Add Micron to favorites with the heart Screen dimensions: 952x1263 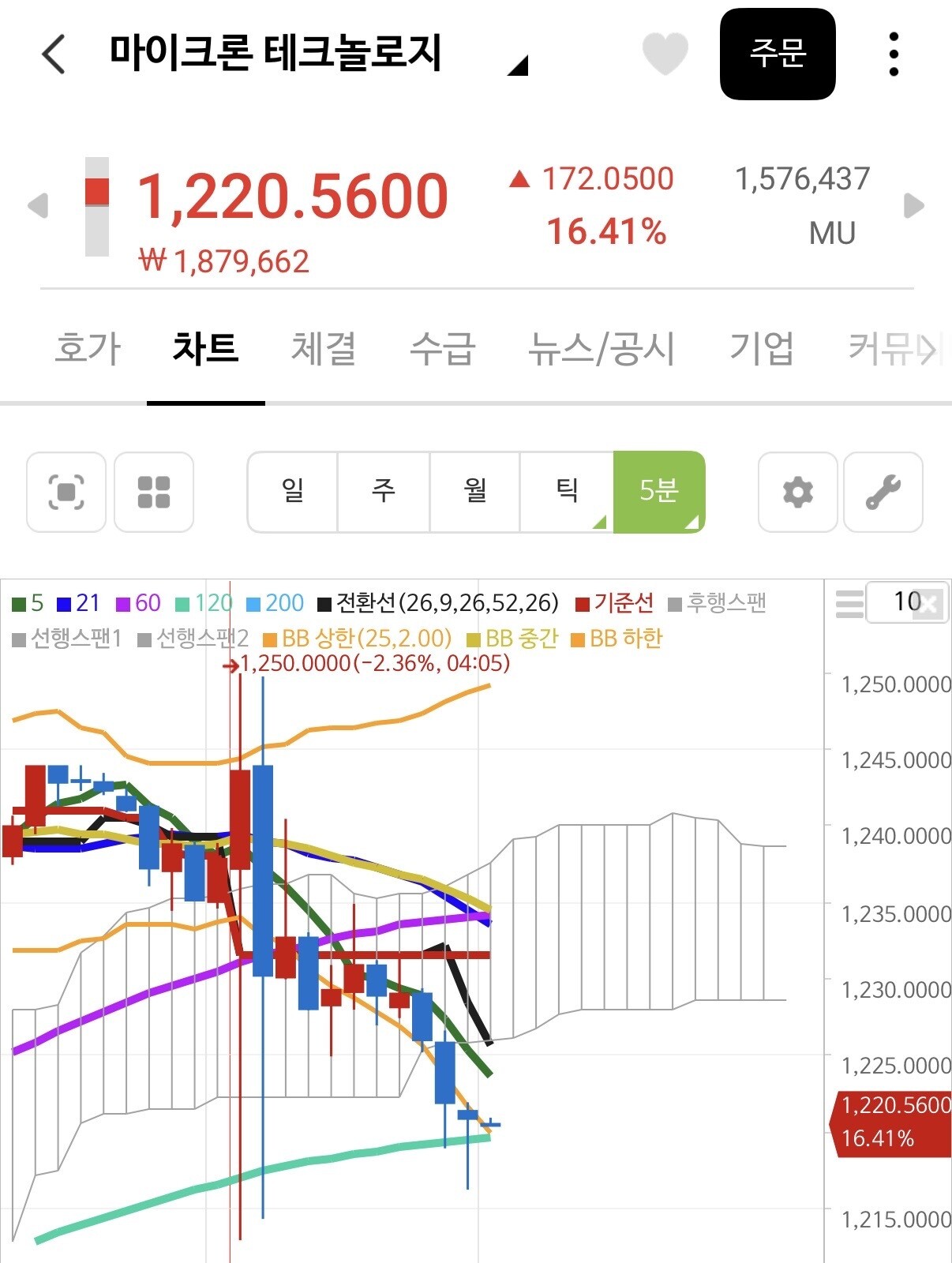pyautogui.click(x=665, y=54)
